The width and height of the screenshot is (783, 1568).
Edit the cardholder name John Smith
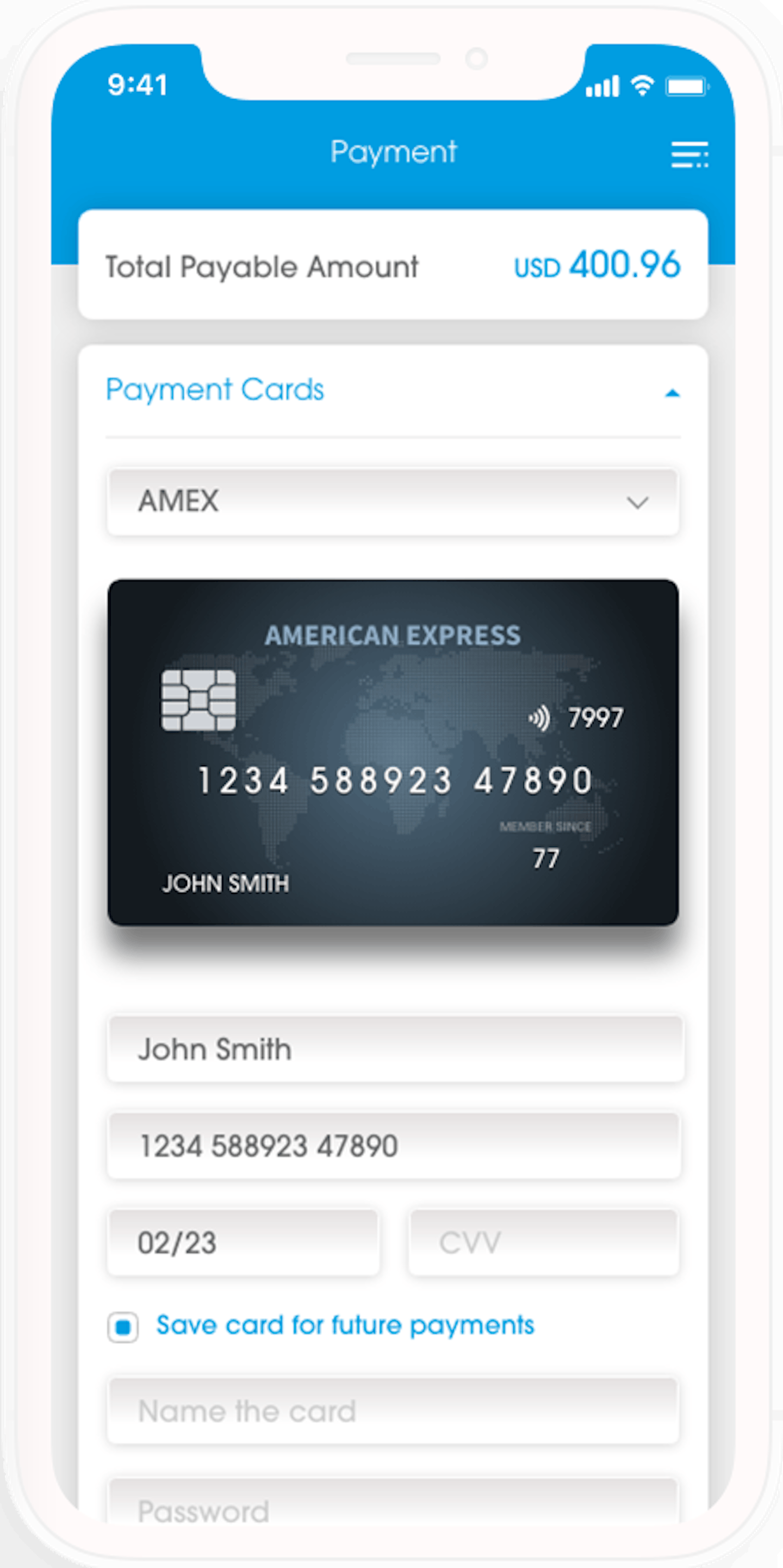[394, 1049]
